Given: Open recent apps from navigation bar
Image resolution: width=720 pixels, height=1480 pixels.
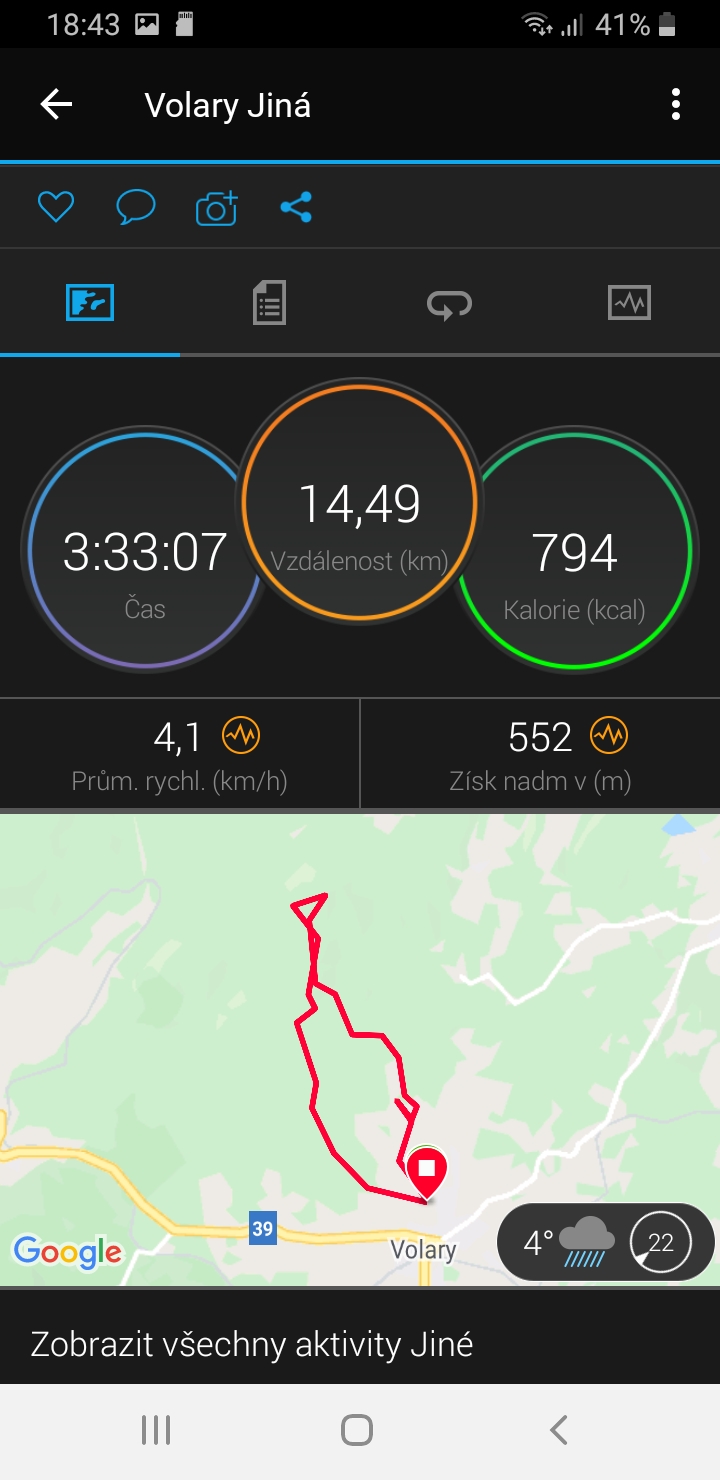Looking at the screenshot, I should point(156,1430).
